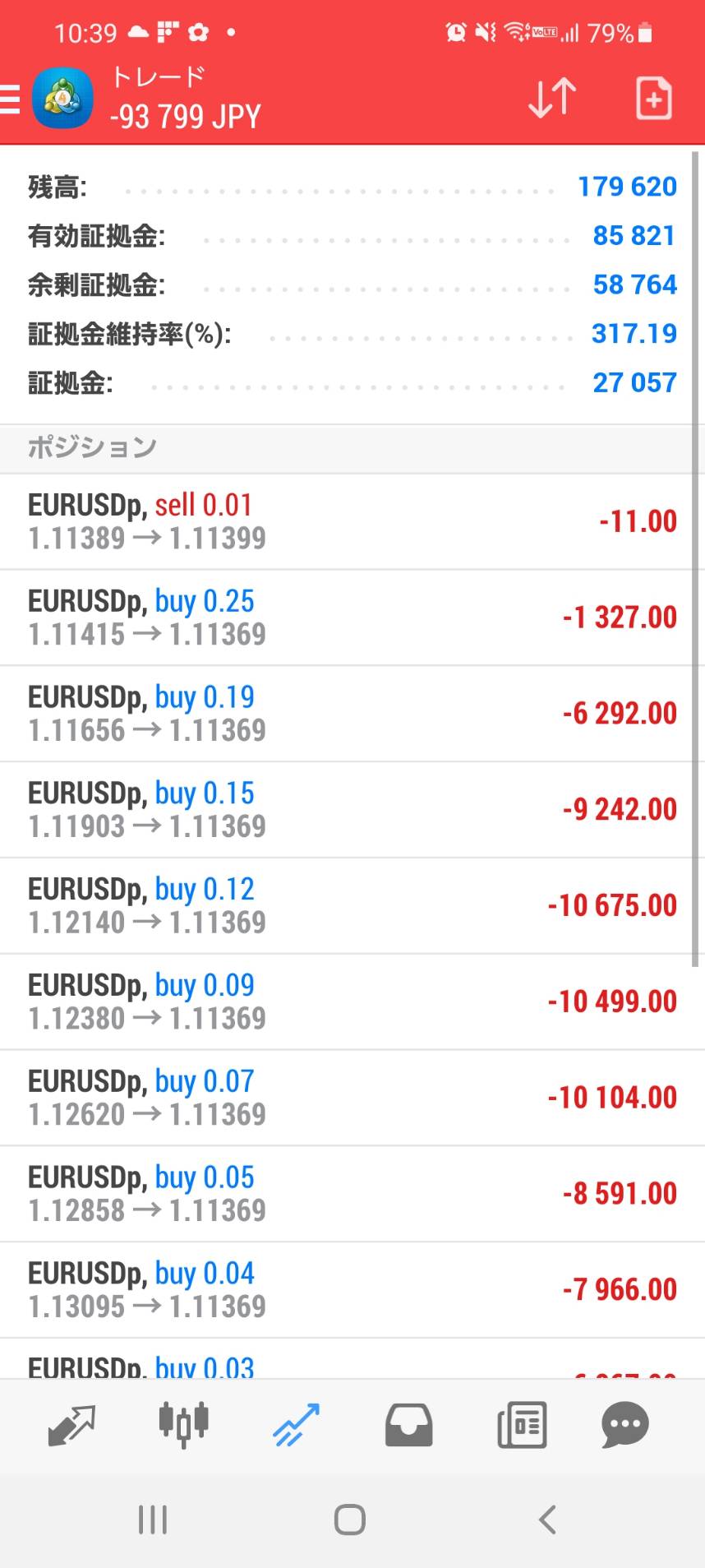Viewport: 705px width, 1568px height.
Task: Switch to the quotes tab
Action: [71, 1425]
